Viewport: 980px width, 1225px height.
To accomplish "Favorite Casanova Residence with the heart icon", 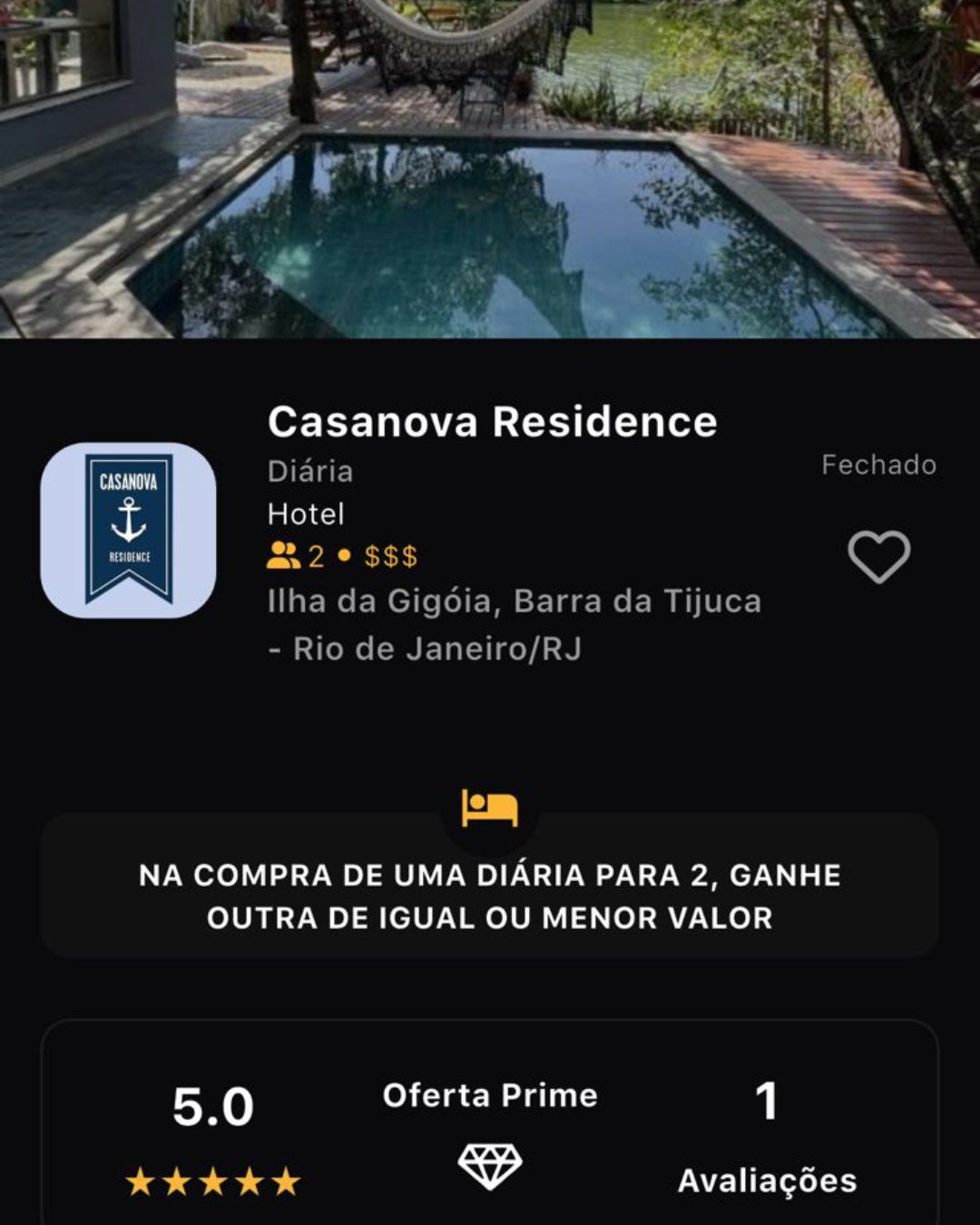I will pos(878,556).
